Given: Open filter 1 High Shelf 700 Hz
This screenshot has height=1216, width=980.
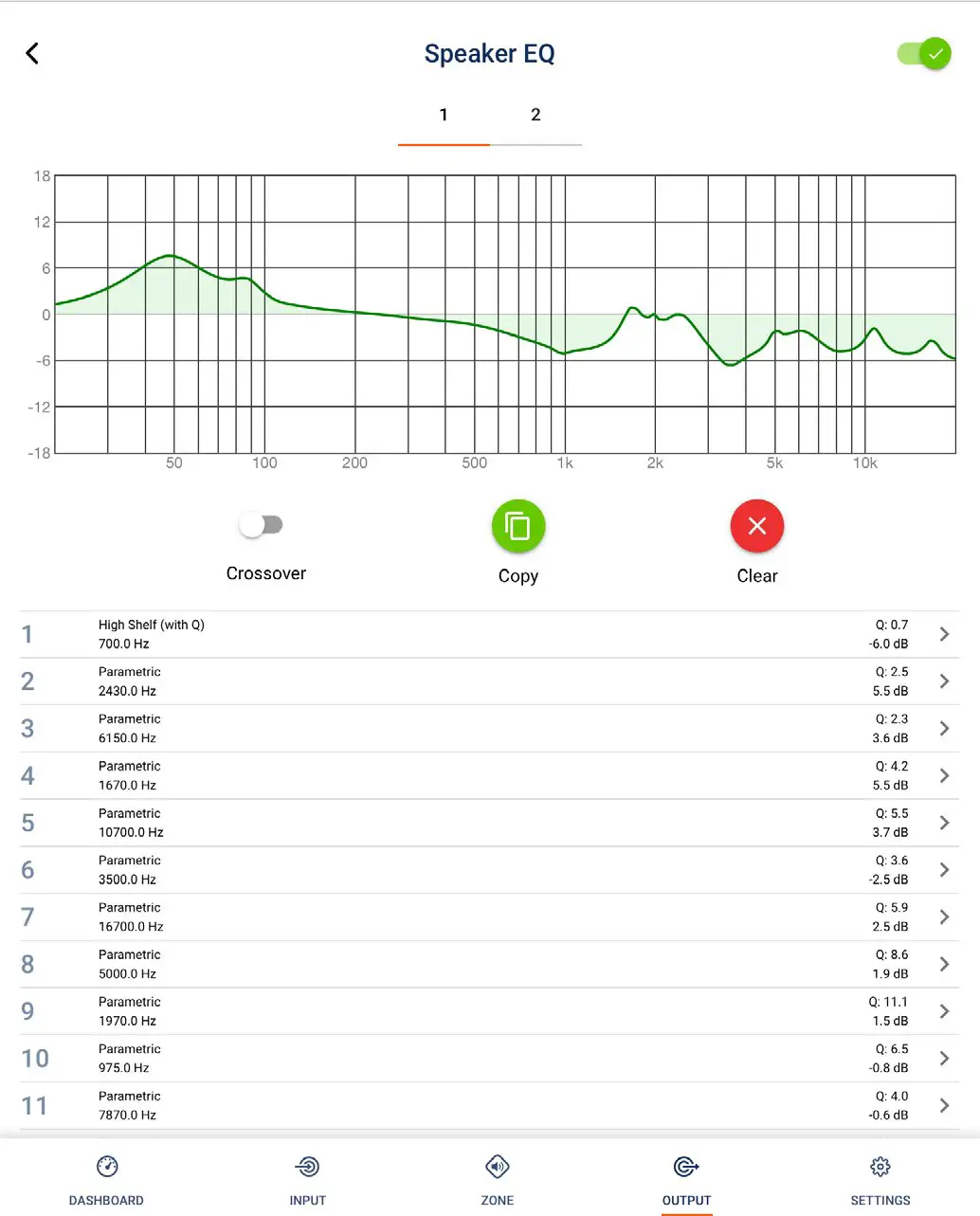Looking at the screenshot, I should [489, 634].
